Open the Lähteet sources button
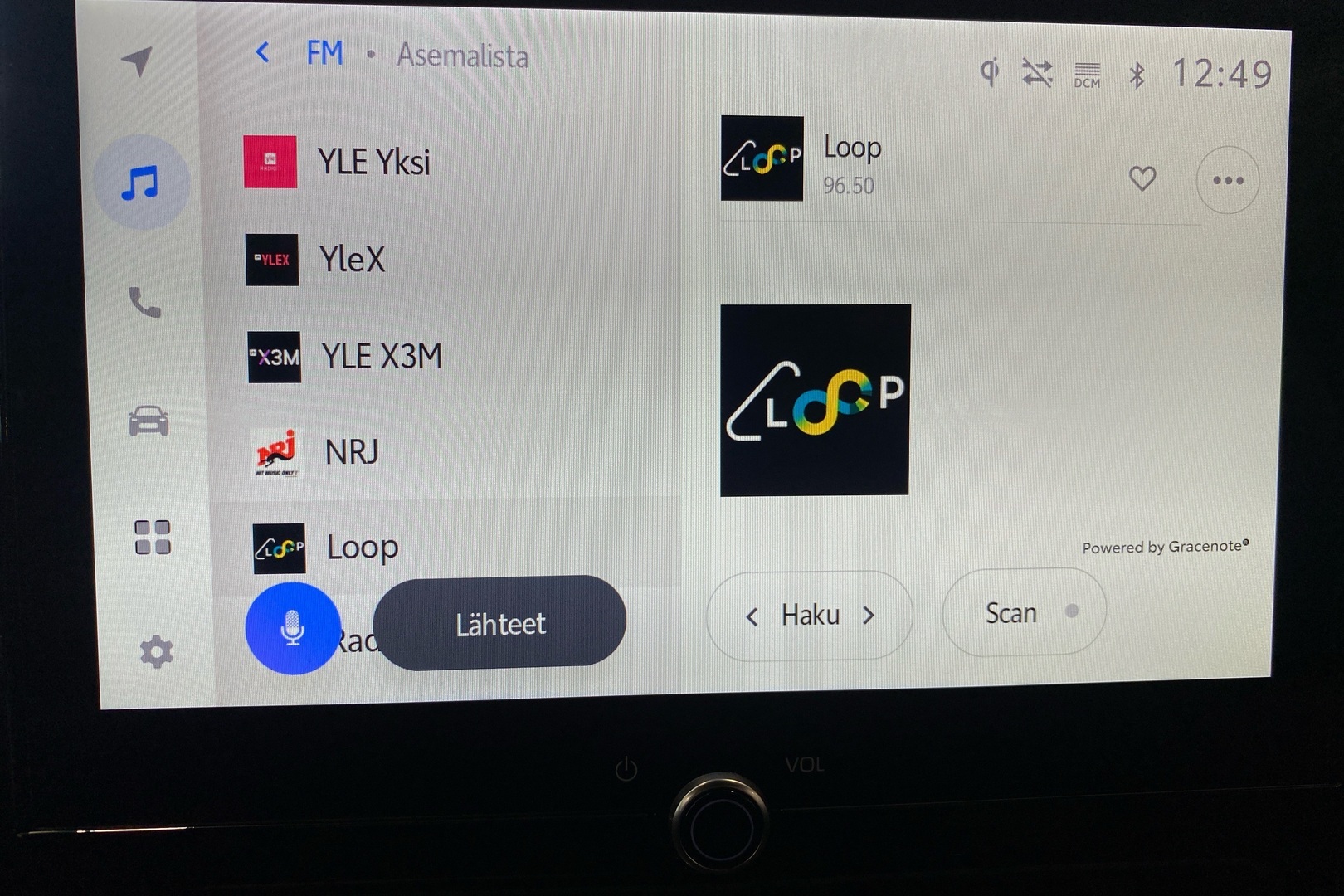 pos(499,623)
